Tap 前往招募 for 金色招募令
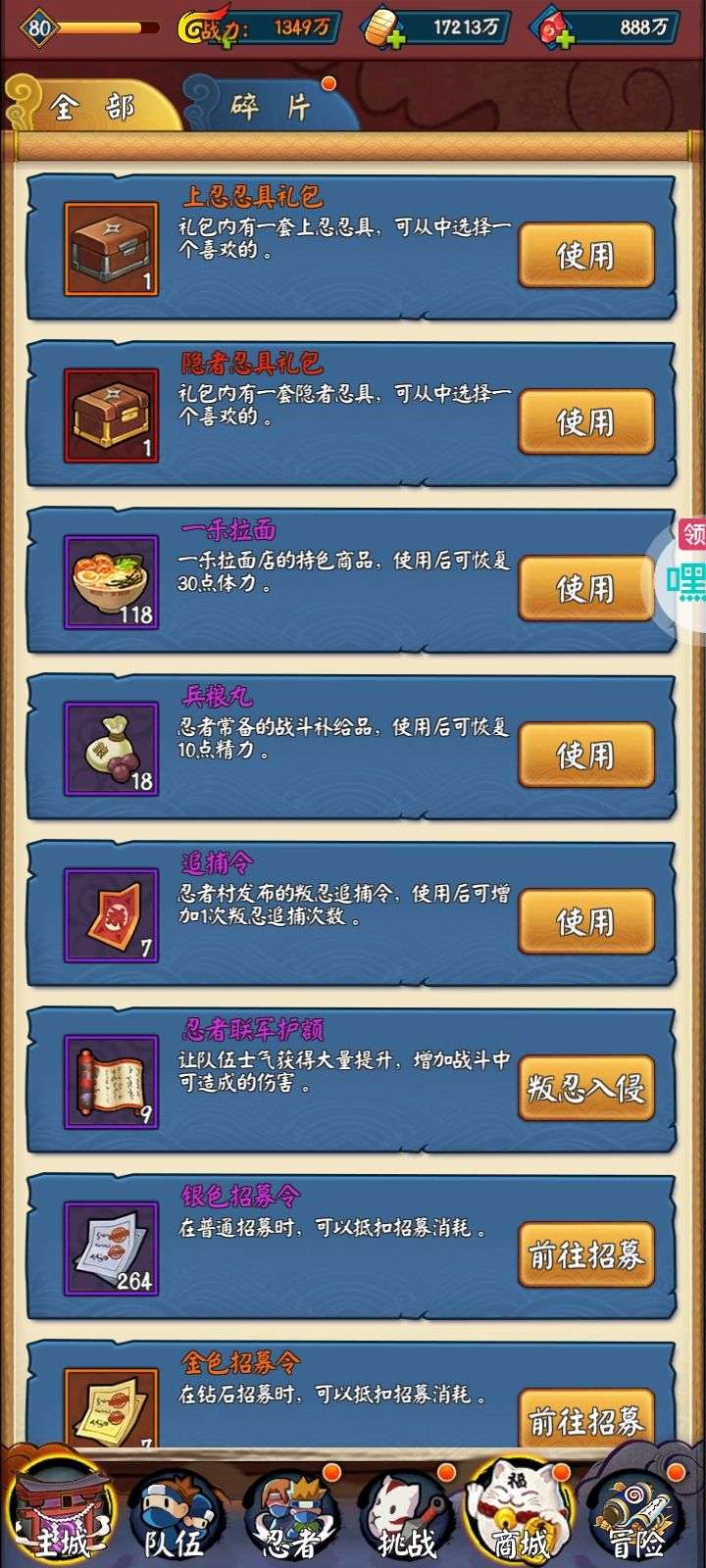 [585, 1419]
